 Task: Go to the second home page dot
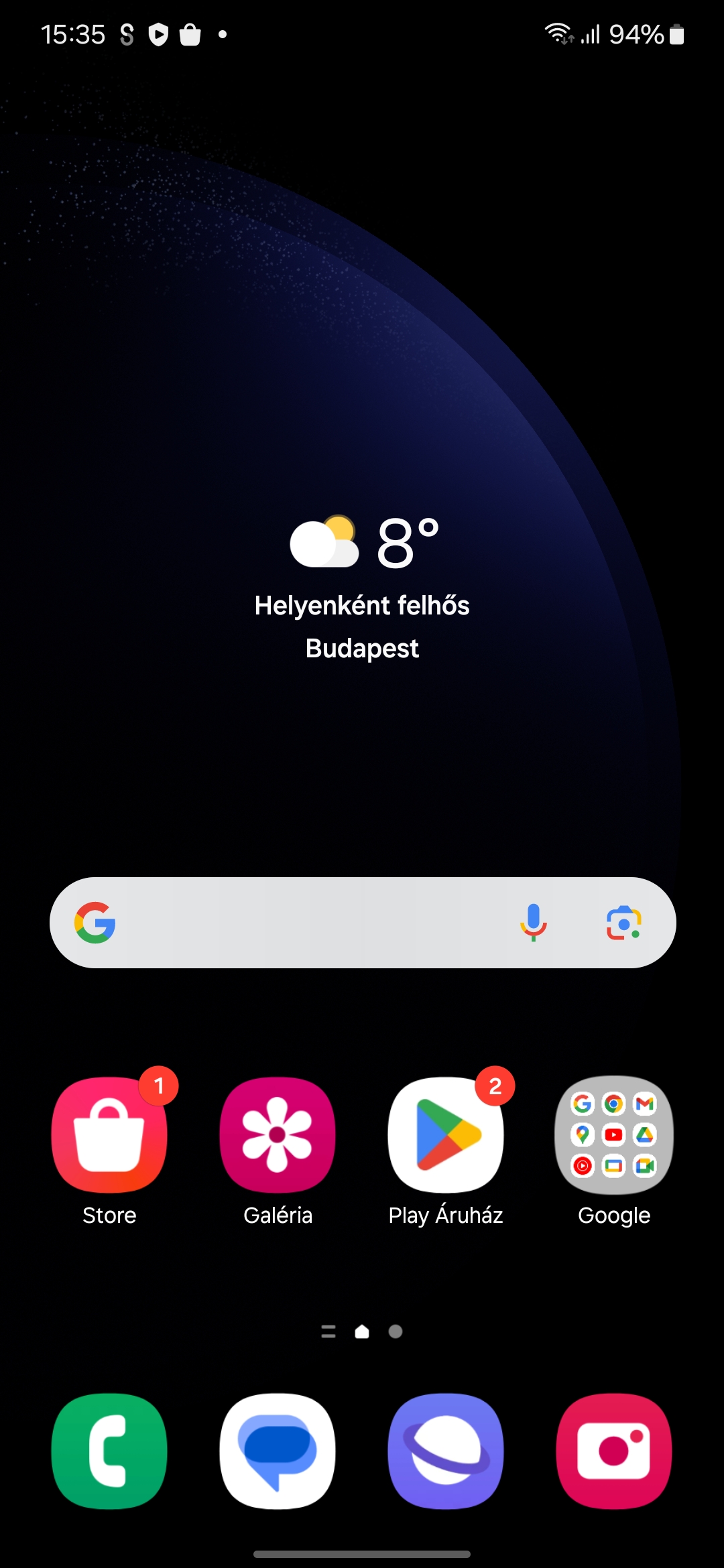click(396, 1331)
